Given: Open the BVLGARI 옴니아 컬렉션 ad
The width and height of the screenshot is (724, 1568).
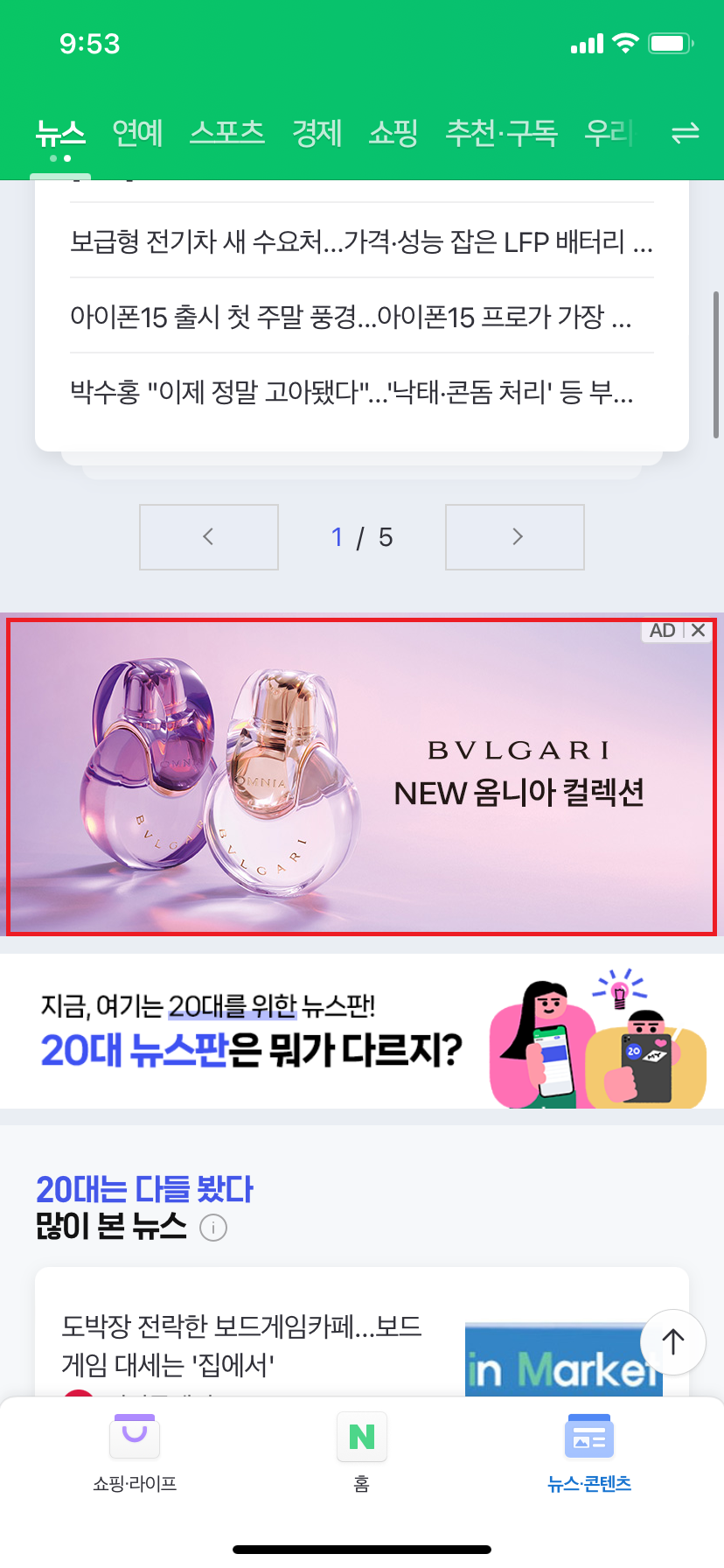Looking at the screenshot, I should (362, 779).
